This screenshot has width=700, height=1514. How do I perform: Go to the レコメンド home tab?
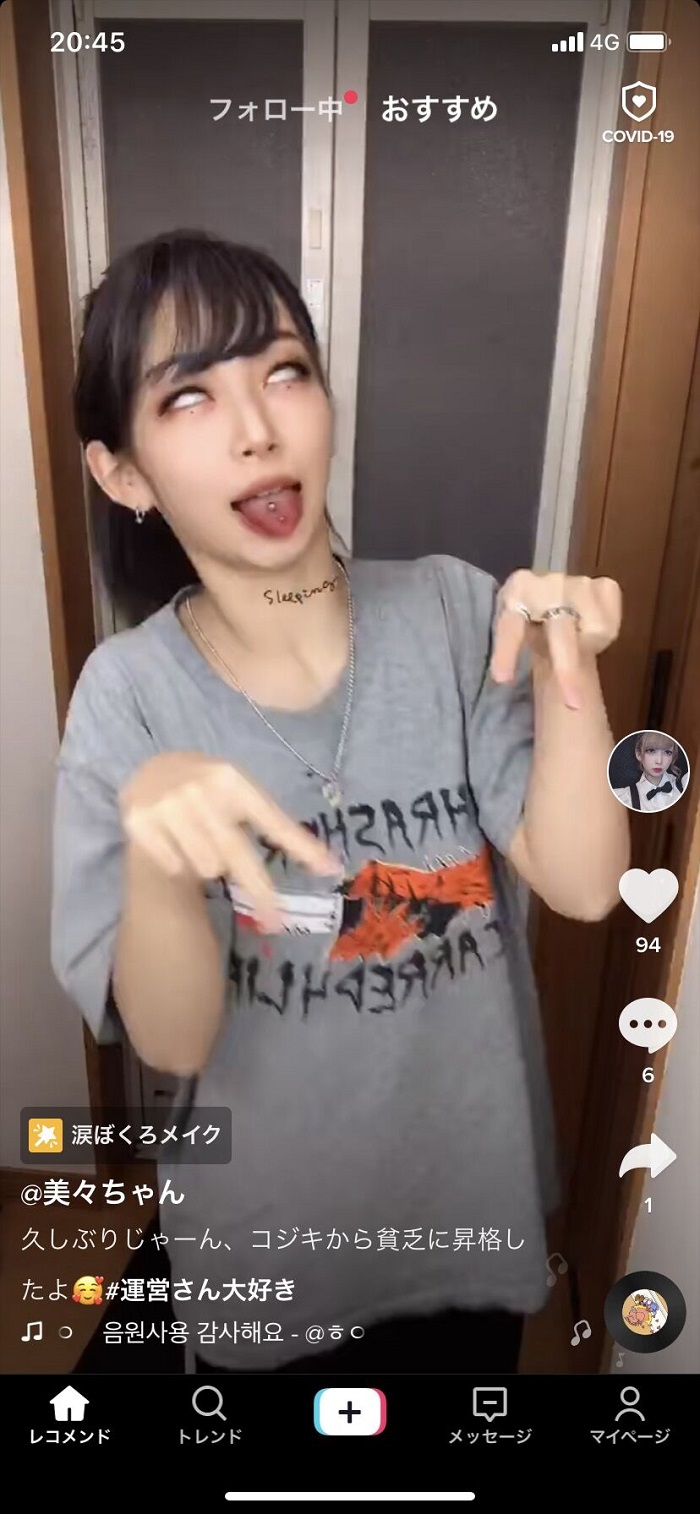pyautogui.click(x=70, y=1415)
